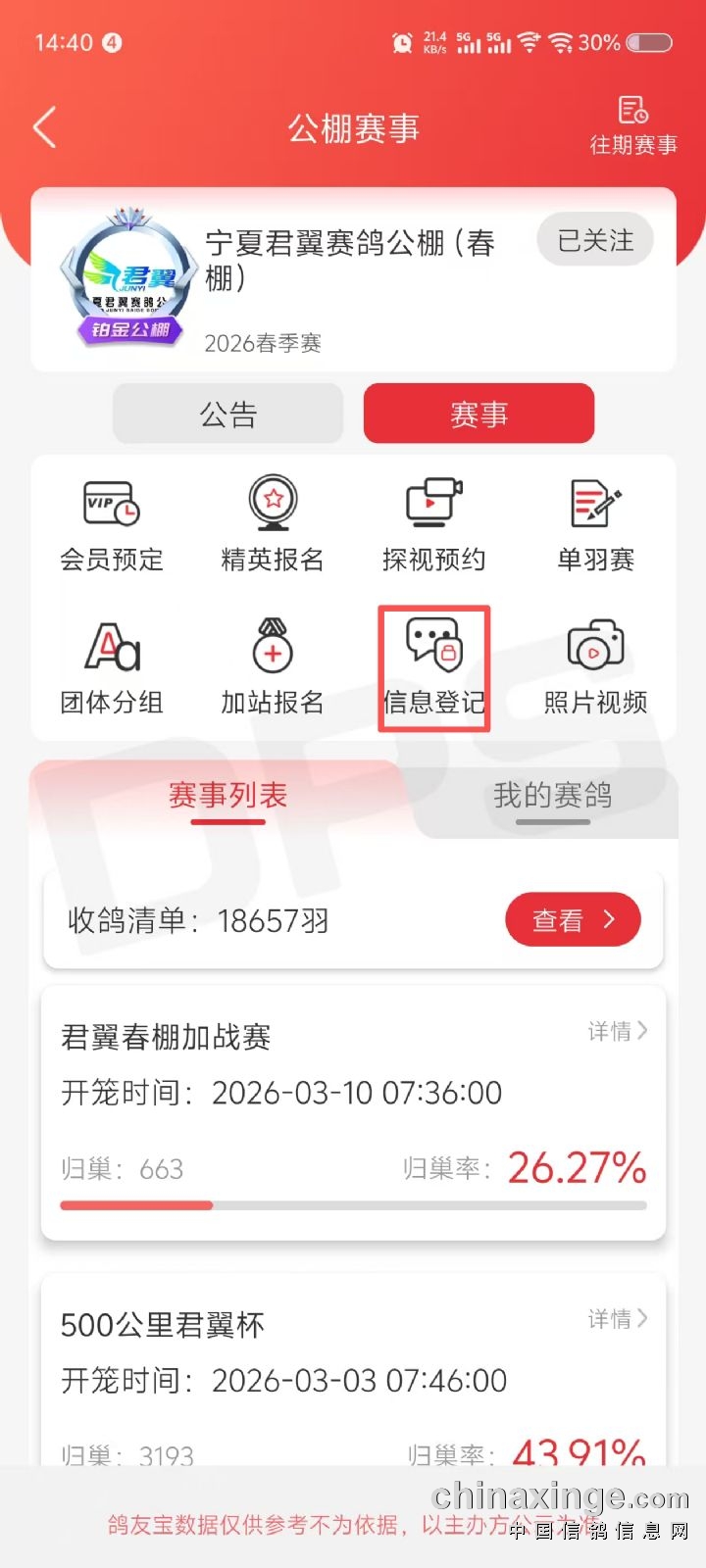706x1568 pixels.
Task: Open 往期赛事 past events
Action: pyautogui.click(x=632, y=125)
